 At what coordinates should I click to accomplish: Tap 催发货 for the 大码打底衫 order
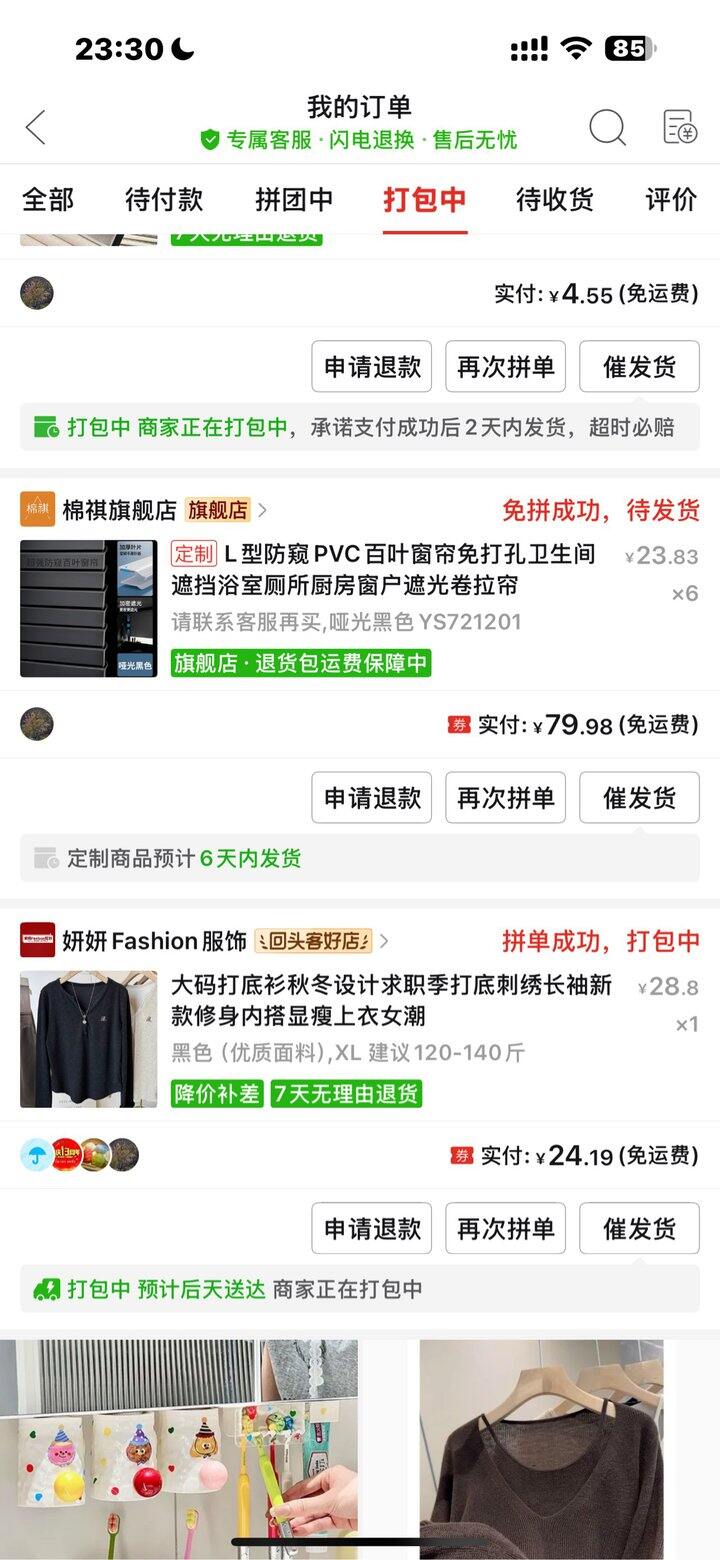[x=639, y=1228]
